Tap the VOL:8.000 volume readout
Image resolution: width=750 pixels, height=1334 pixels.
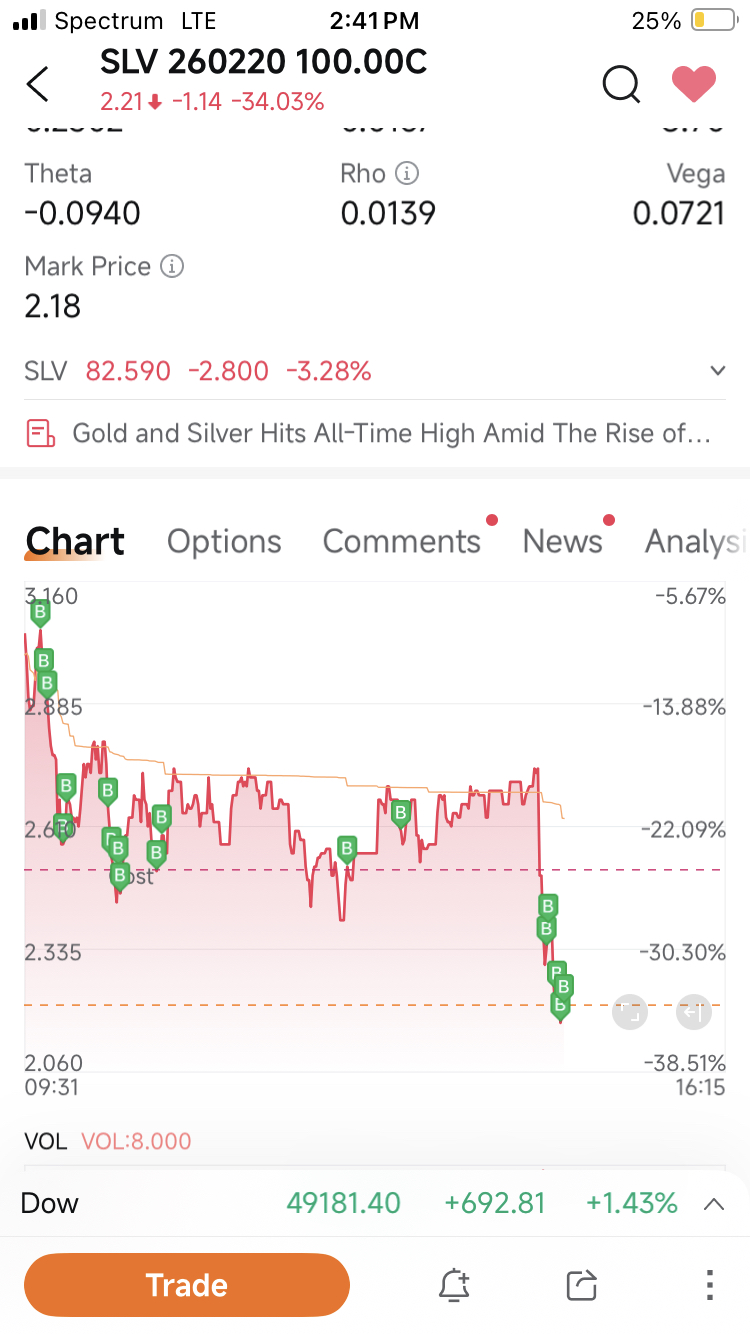tap(136, 1141)
